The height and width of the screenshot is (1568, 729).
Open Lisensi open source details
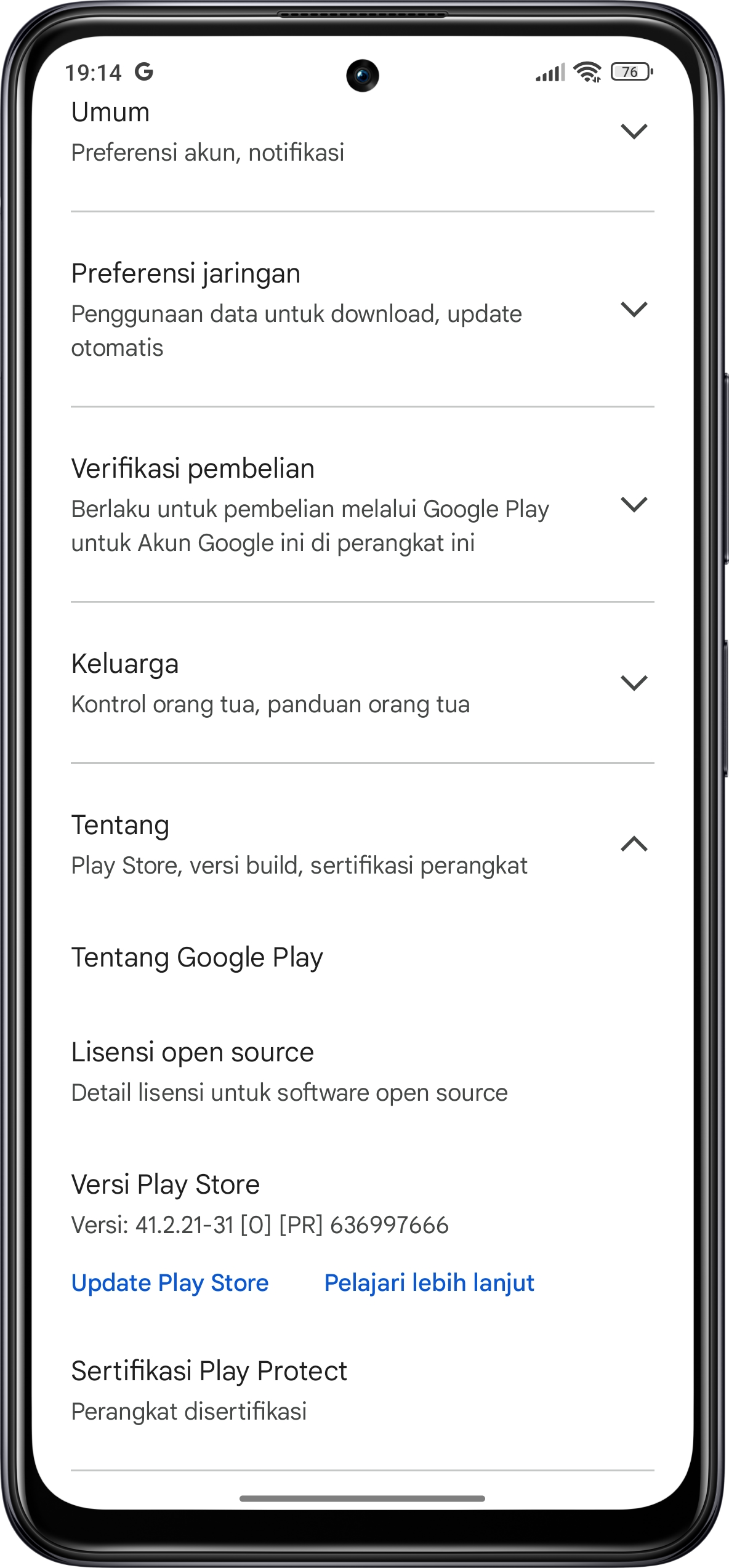[x=289, y=1071]
